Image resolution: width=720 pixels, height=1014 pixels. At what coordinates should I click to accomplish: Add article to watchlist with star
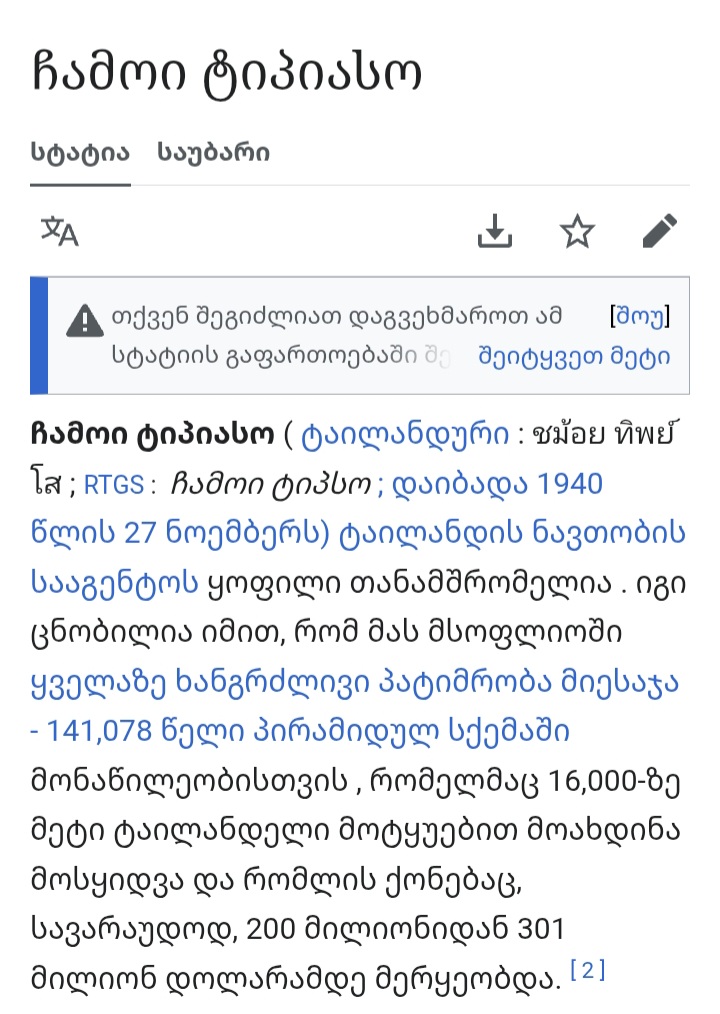click(577, 232)
